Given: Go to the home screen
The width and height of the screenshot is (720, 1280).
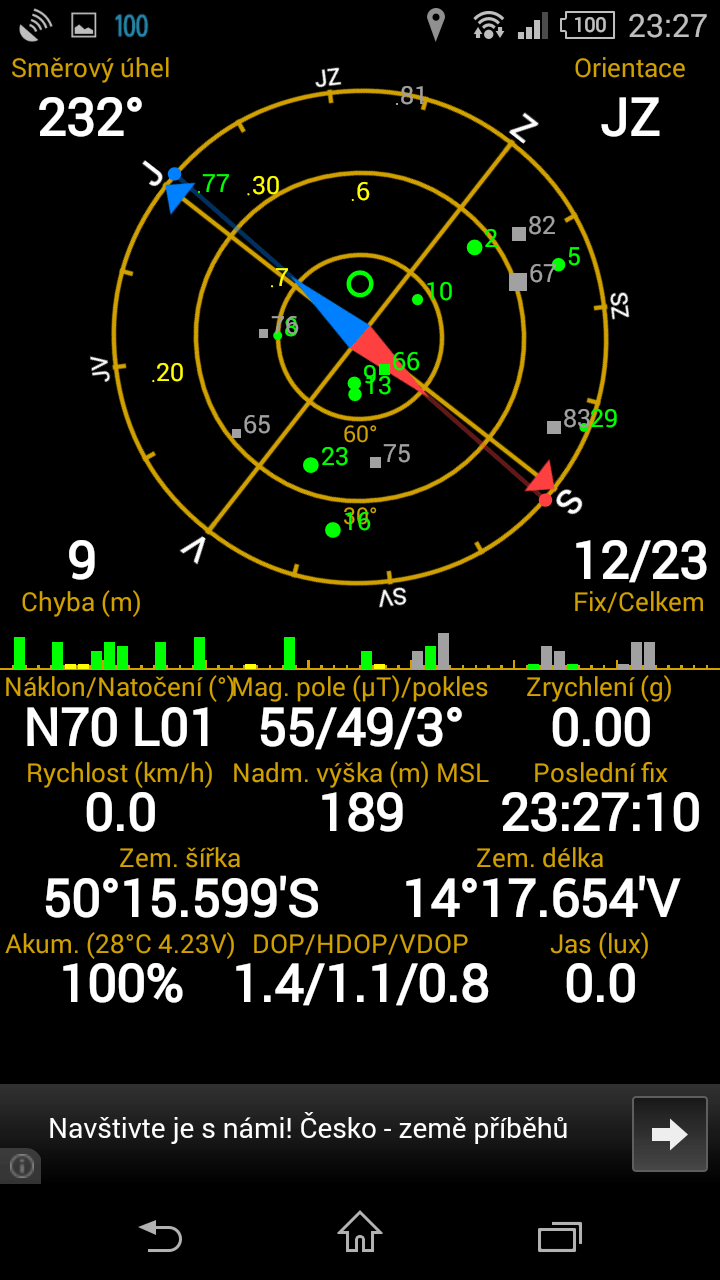Looking at the screenshot, I should (360, 1232).
